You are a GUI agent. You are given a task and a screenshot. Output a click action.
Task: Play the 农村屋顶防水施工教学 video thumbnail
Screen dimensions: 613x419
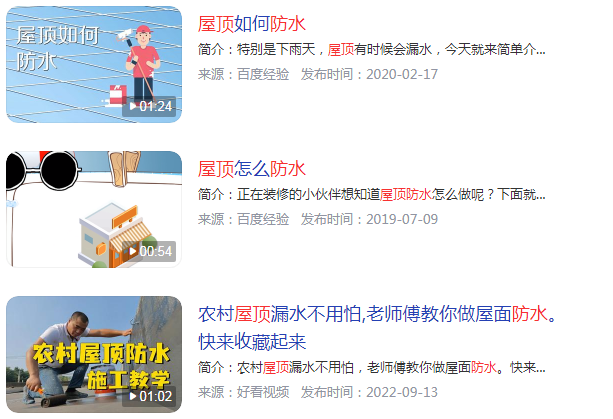pos(94,354)
